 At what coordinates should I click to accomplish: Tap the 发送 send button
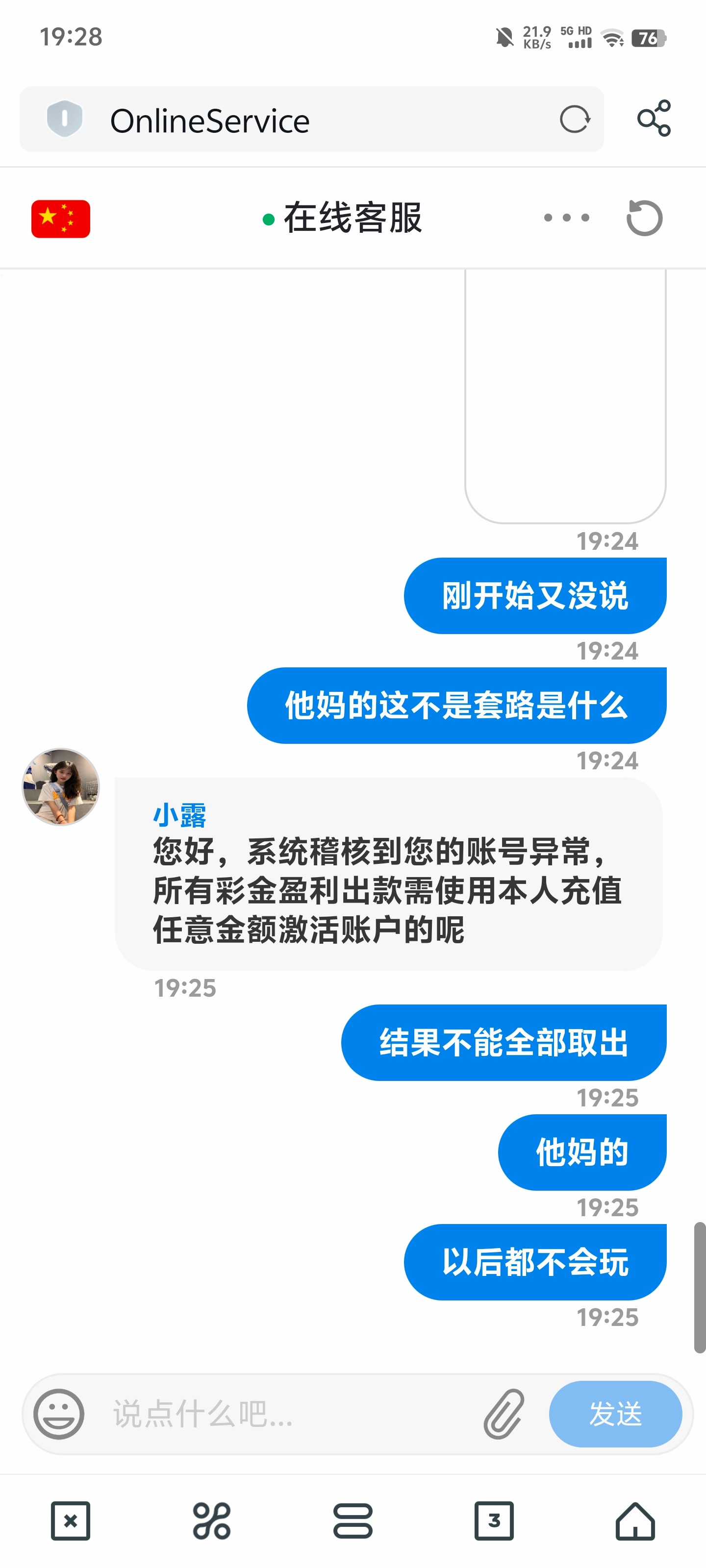615,1413
